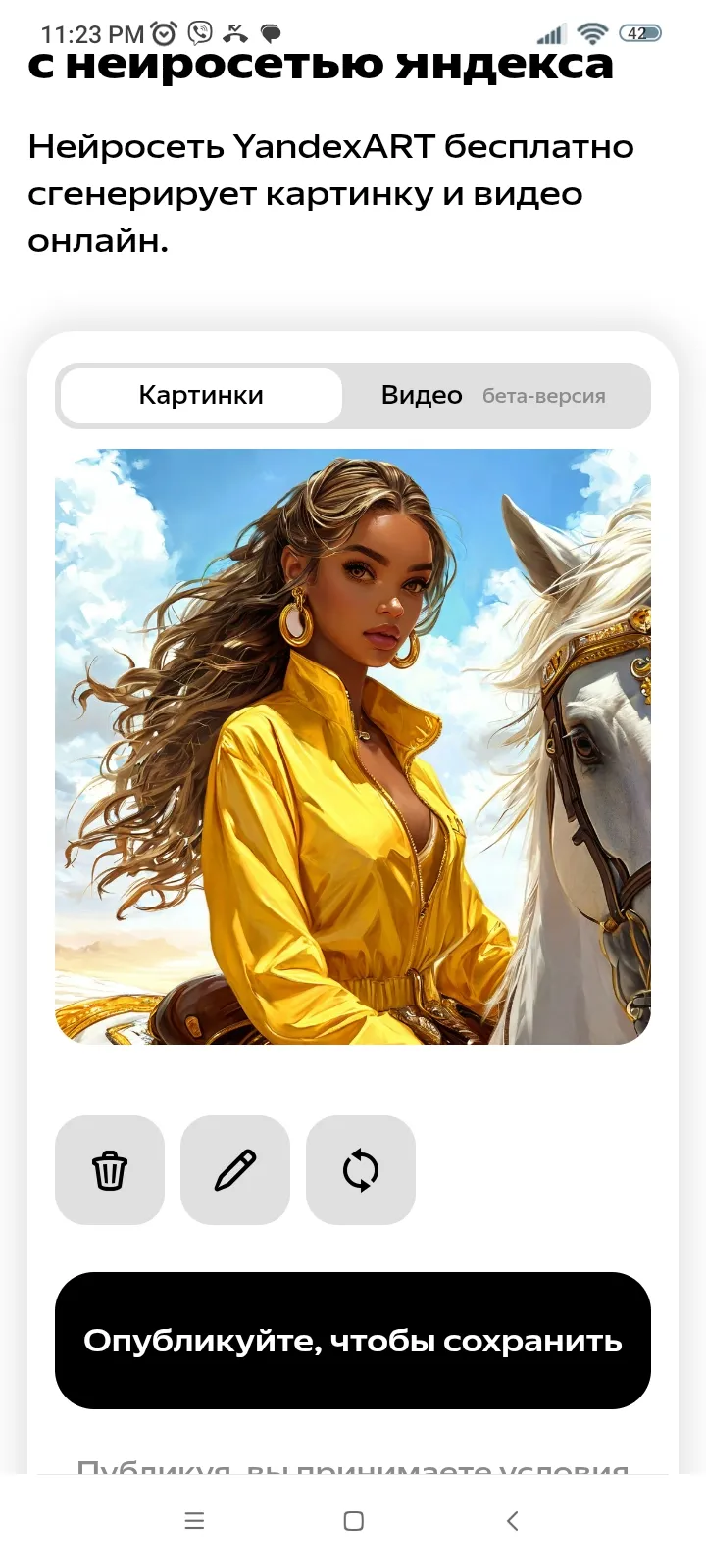Viewport: 706px width, 1568px height.
Task: Go back using the system back button
Action: coord(512,1521)
